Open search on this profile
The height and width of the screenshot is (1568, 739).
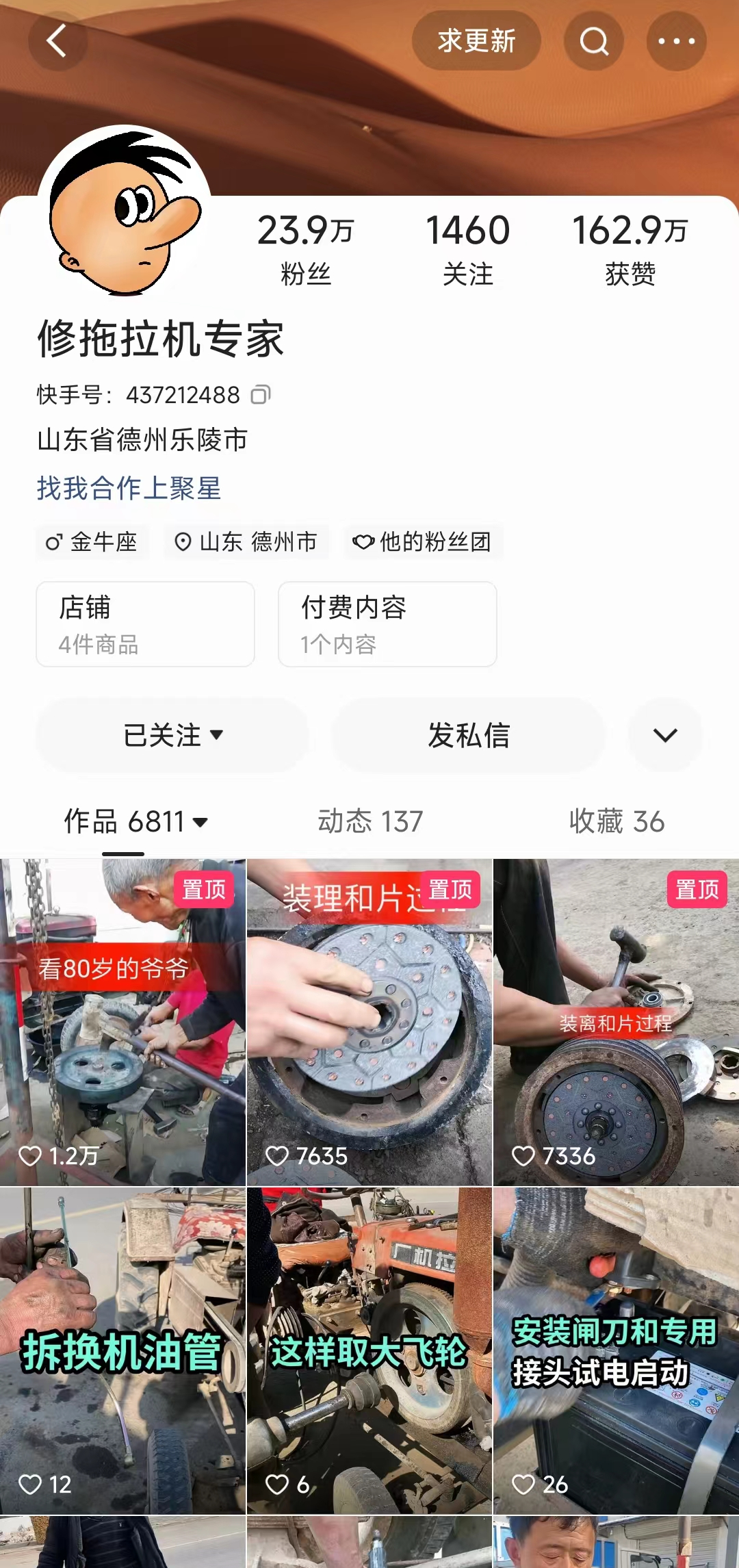[593, 41]
